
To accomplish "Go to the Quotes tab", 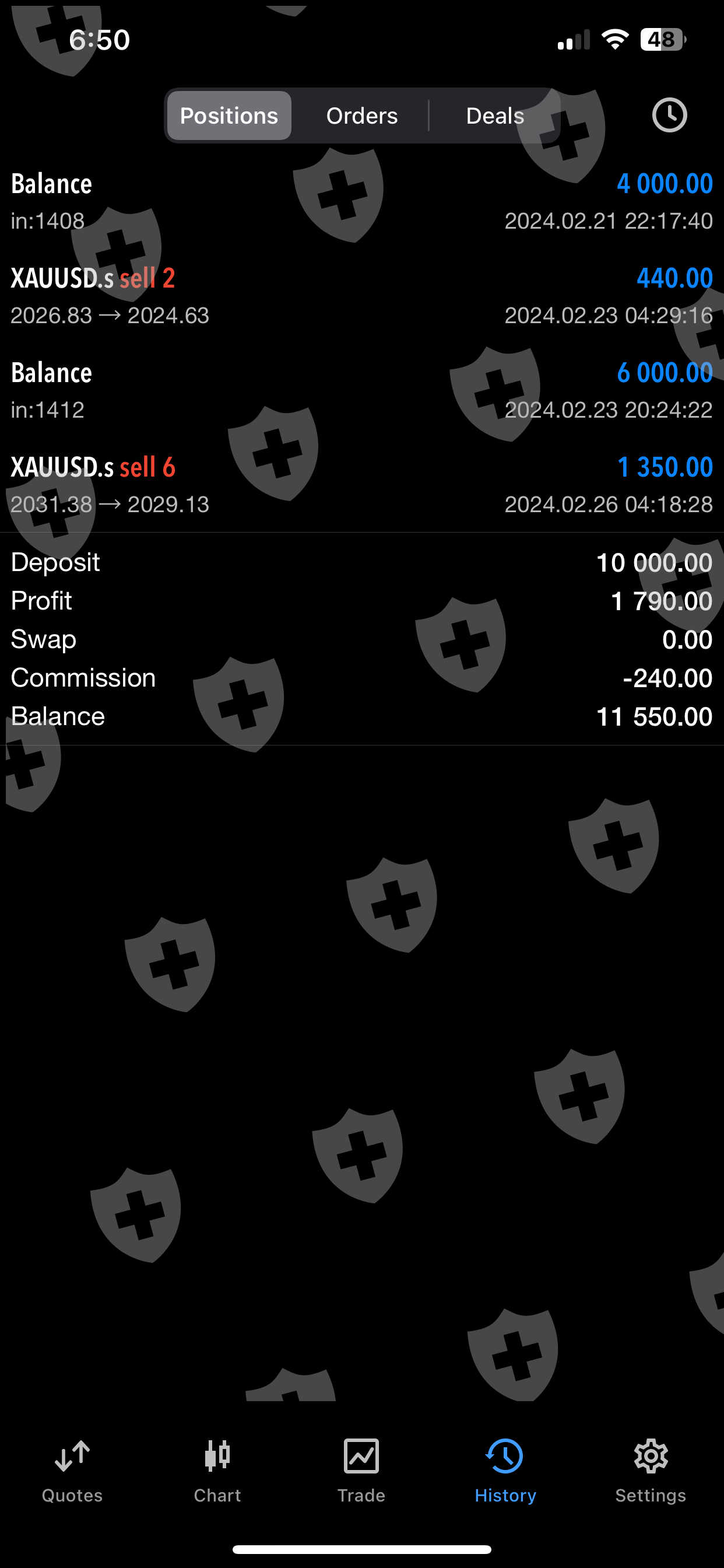I will coord(72,1471).
